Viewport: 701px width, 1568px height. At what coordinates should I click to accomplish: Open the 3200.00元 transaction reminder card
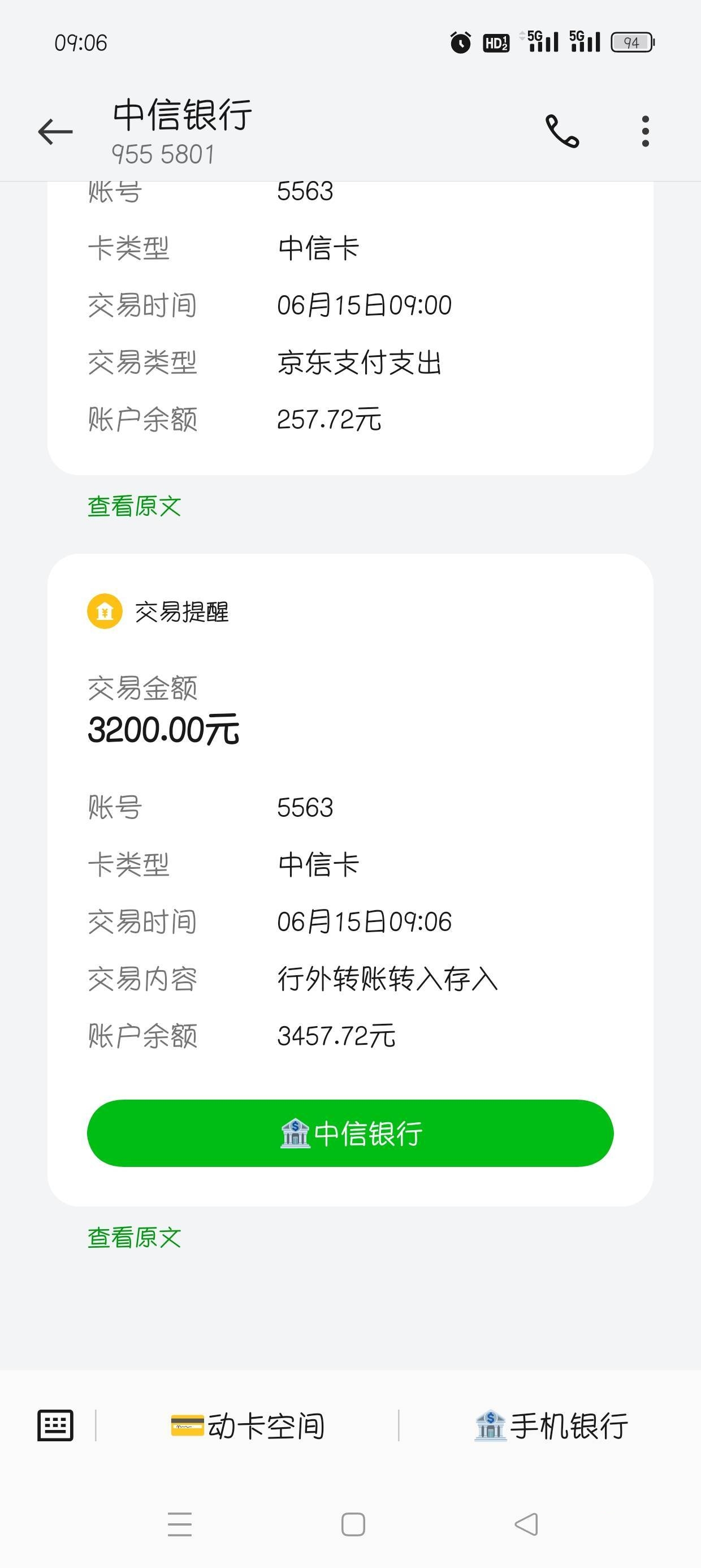point(350,880)
